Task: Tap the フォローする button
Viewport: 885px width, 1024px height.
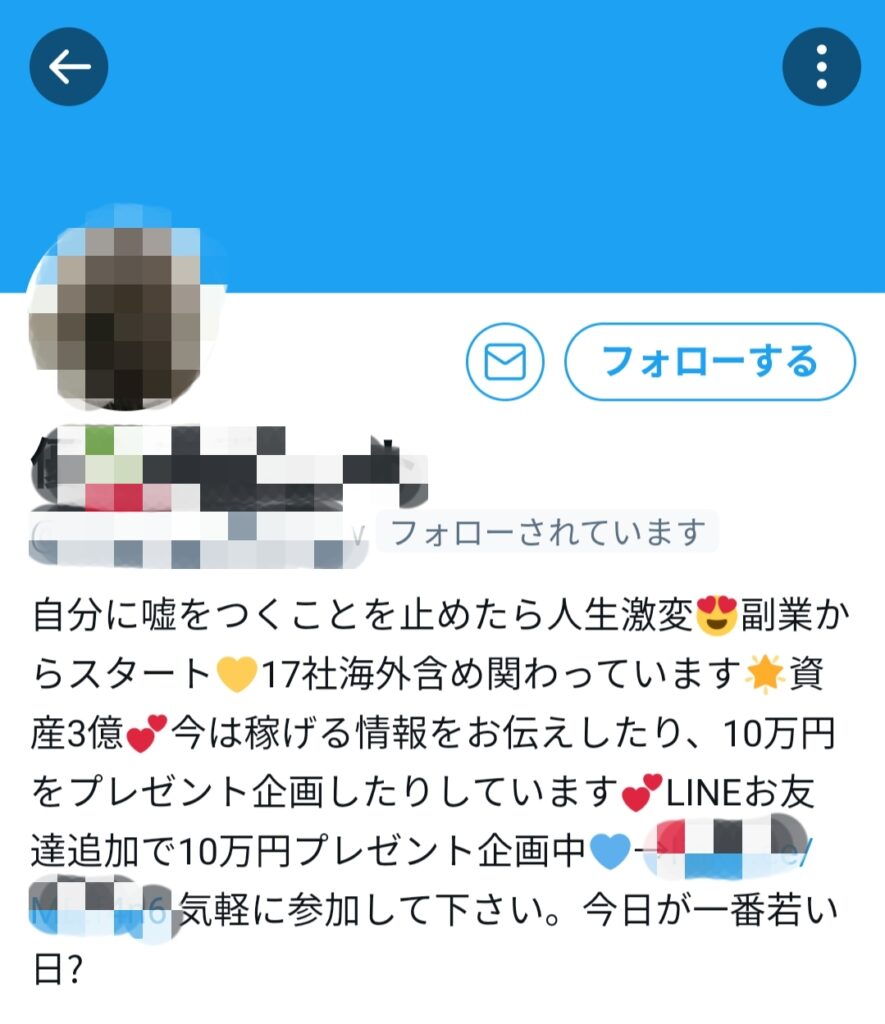Action: (710, 362)
